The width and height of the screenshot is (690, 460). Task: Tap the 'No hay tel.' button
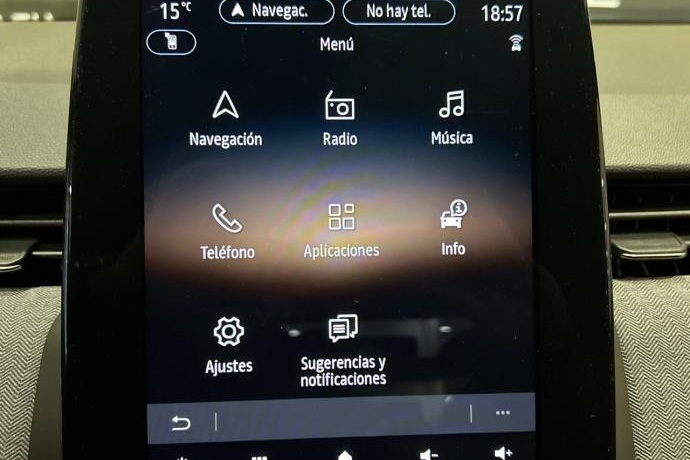tap(398, 12)
